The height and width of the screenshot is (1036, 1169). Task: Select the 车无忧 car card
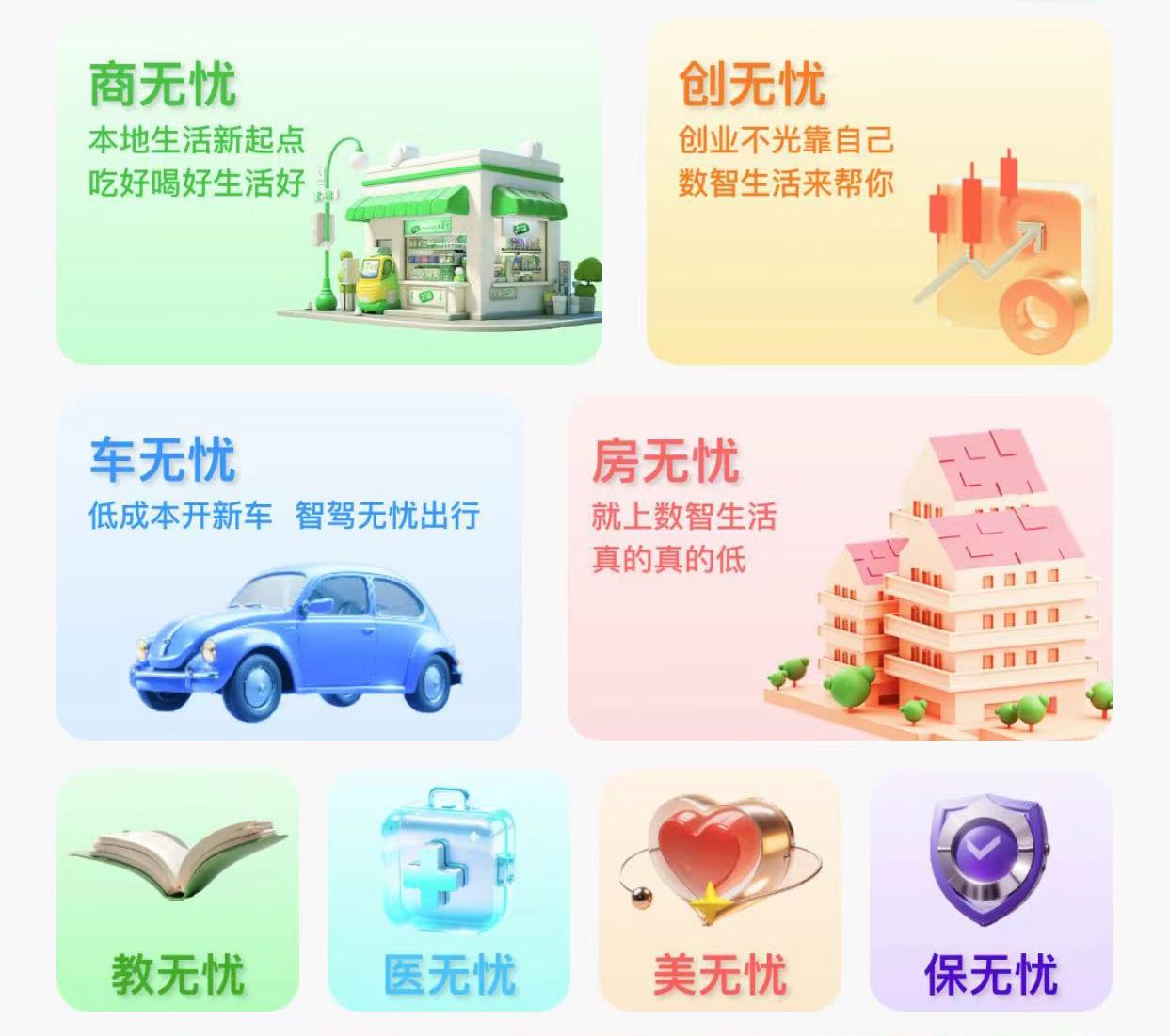click(x=289, y=568)
